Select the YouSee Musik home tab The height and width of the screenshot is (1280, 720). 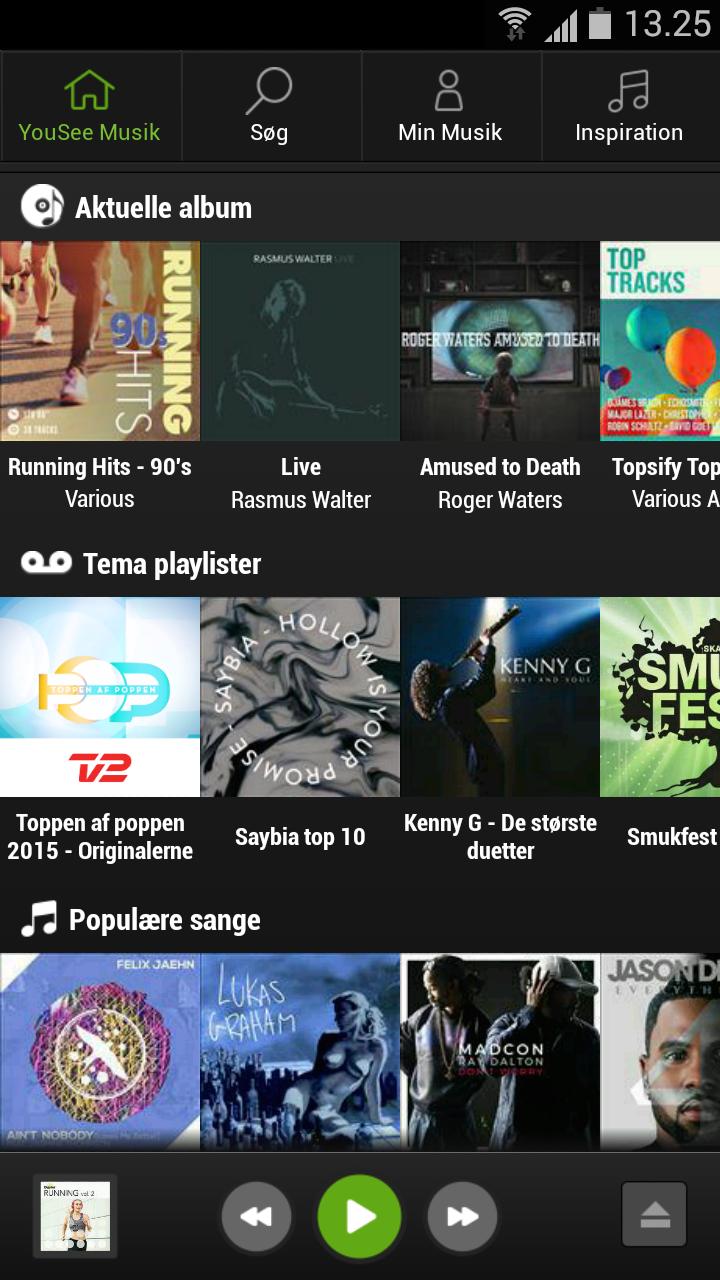(90, 107)
